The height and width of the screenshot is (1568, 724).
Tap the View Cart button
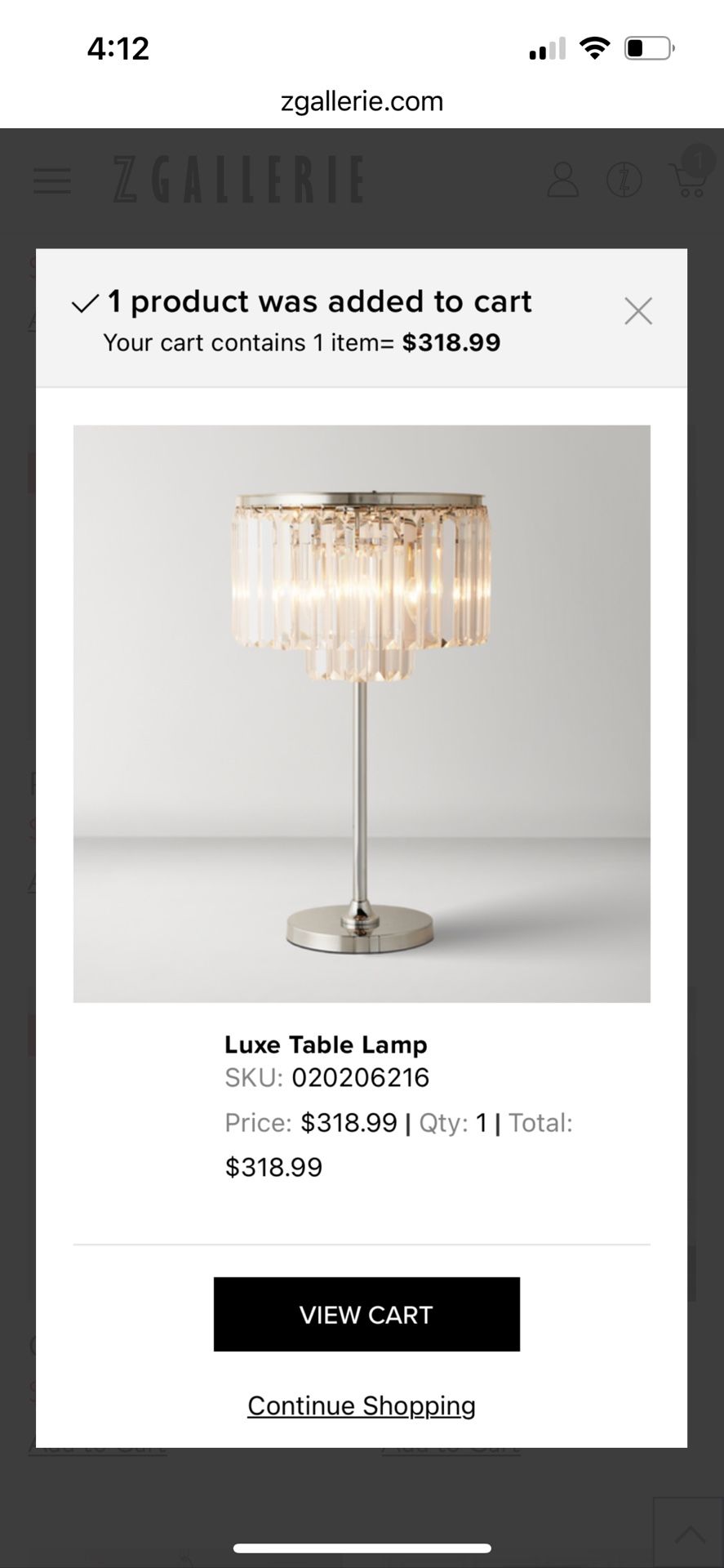coord(366,1314)
